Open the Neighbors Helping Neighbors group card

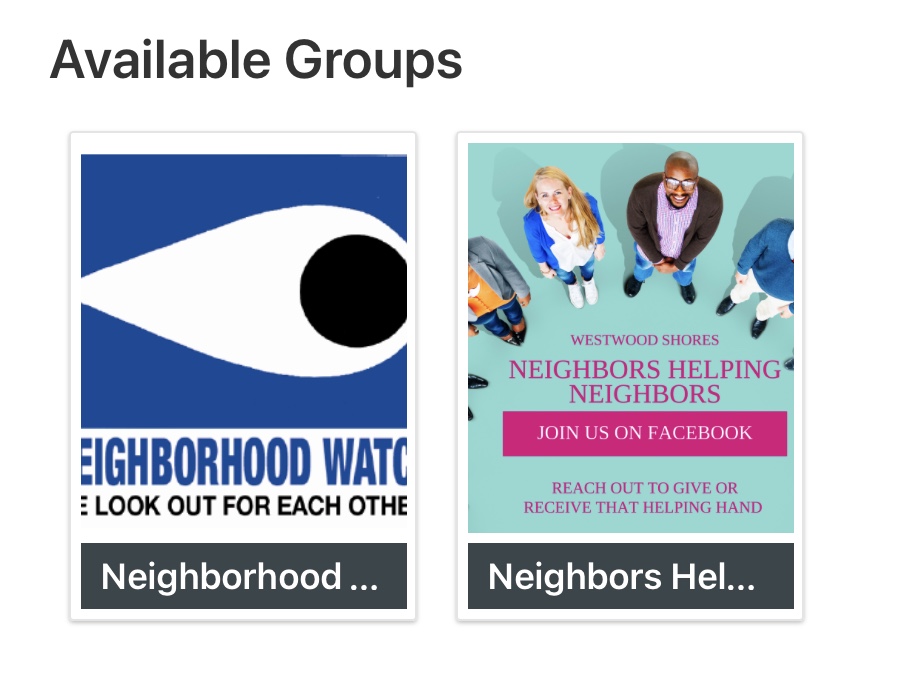click(x=630, y=375)
